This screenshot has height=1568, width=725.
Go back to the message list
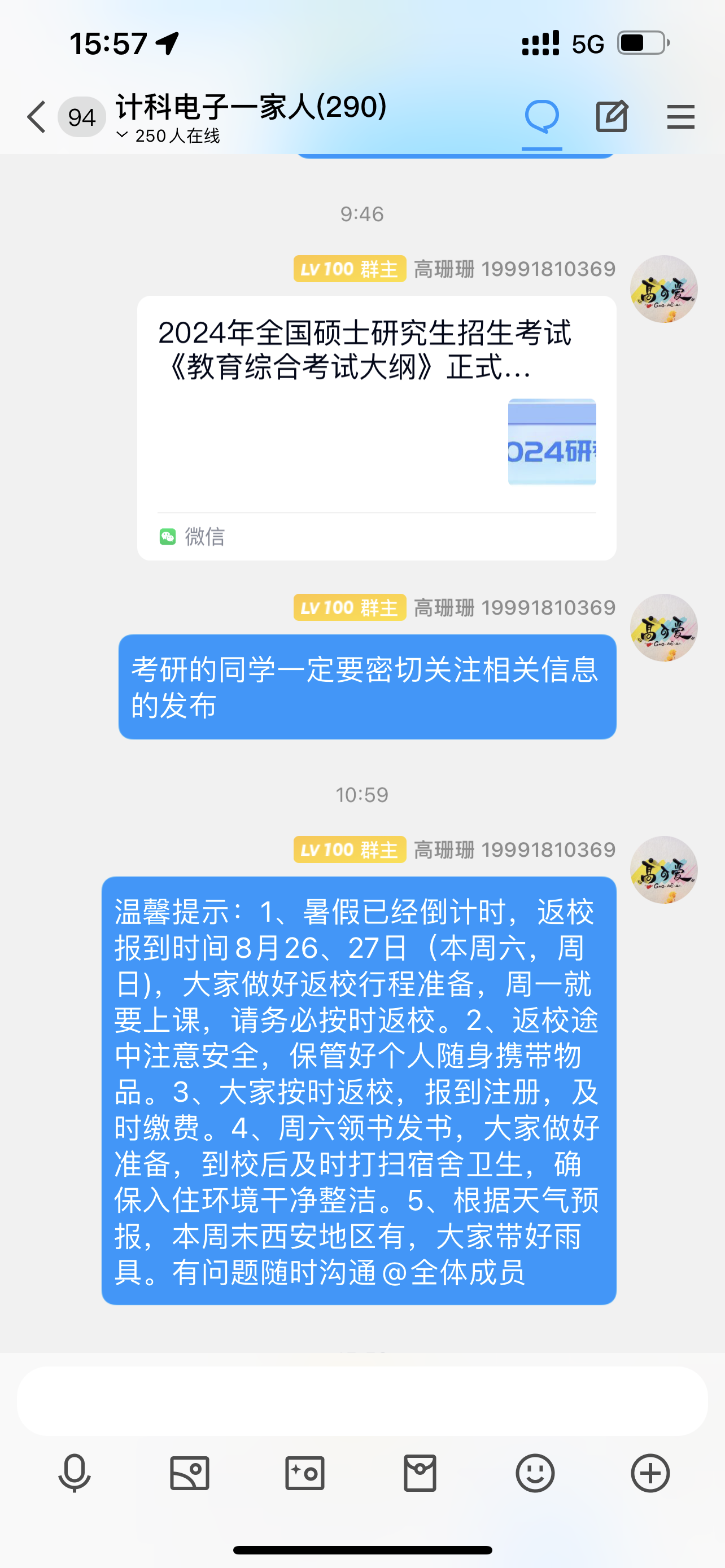37,116
